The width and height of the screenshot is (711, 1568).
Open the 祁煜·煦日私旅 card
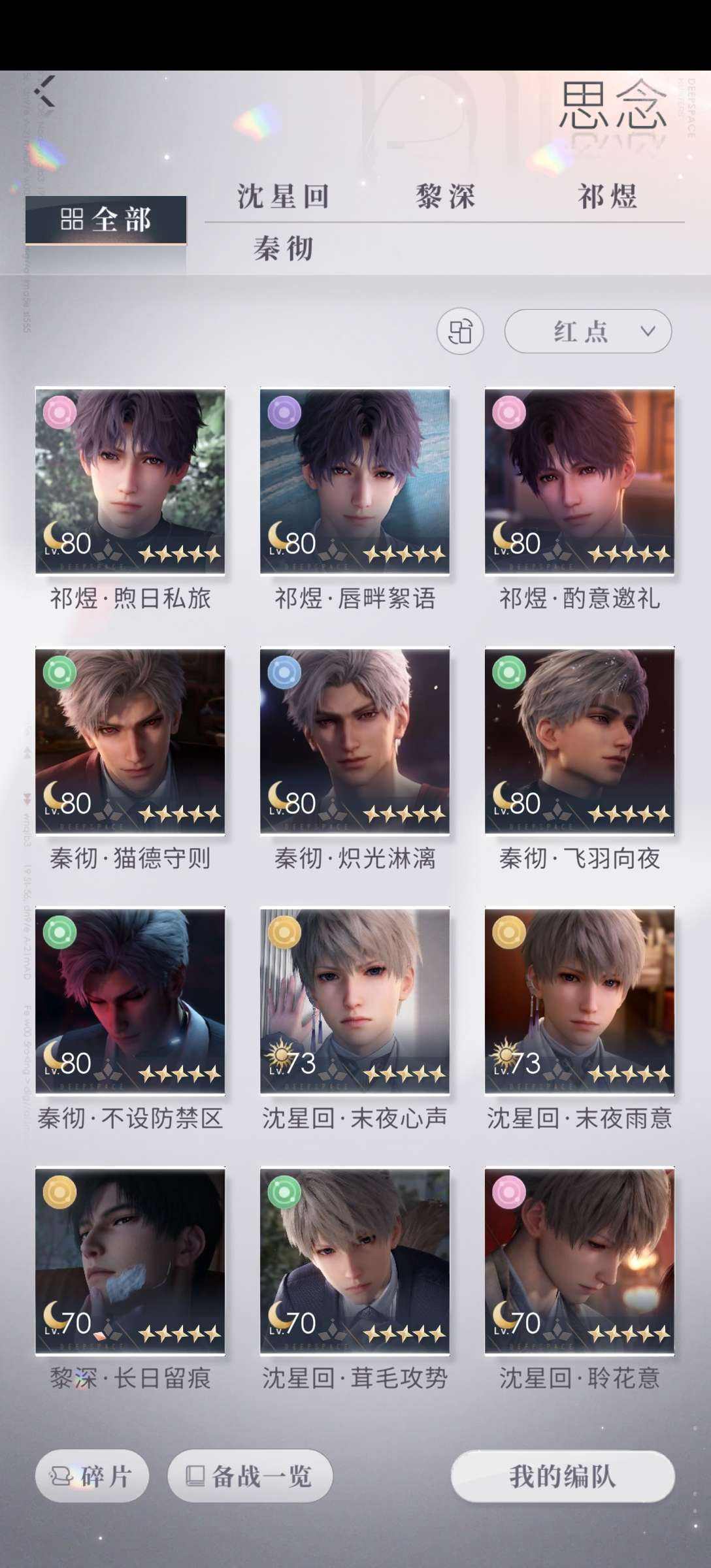point(130,482)
